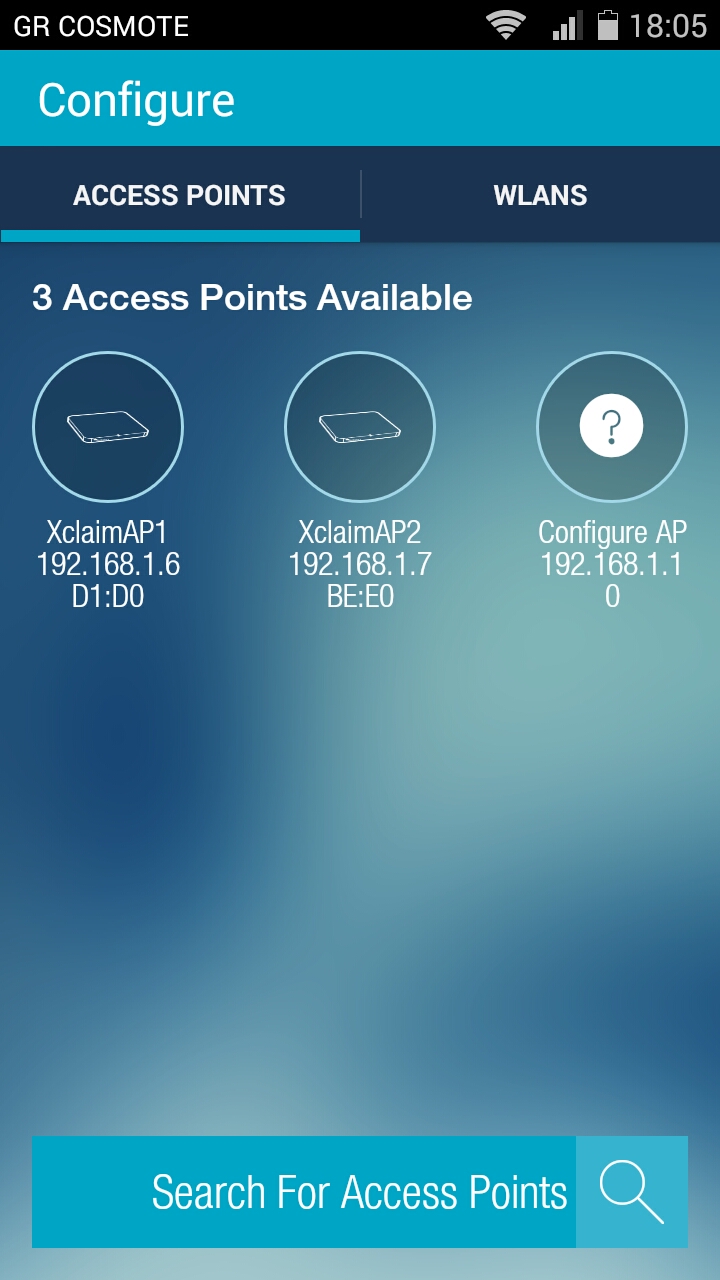Open the unconfigured Configure AP device
This screenshot has width=720, height=1280.
point(612,427)
